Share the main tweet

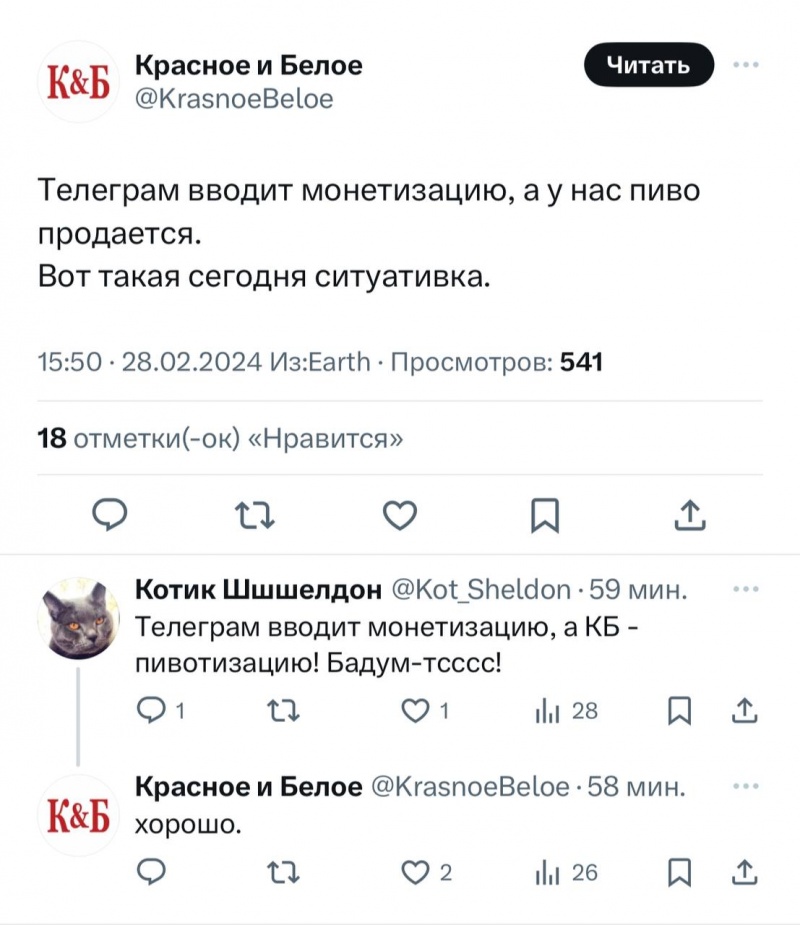coord(689,515)
